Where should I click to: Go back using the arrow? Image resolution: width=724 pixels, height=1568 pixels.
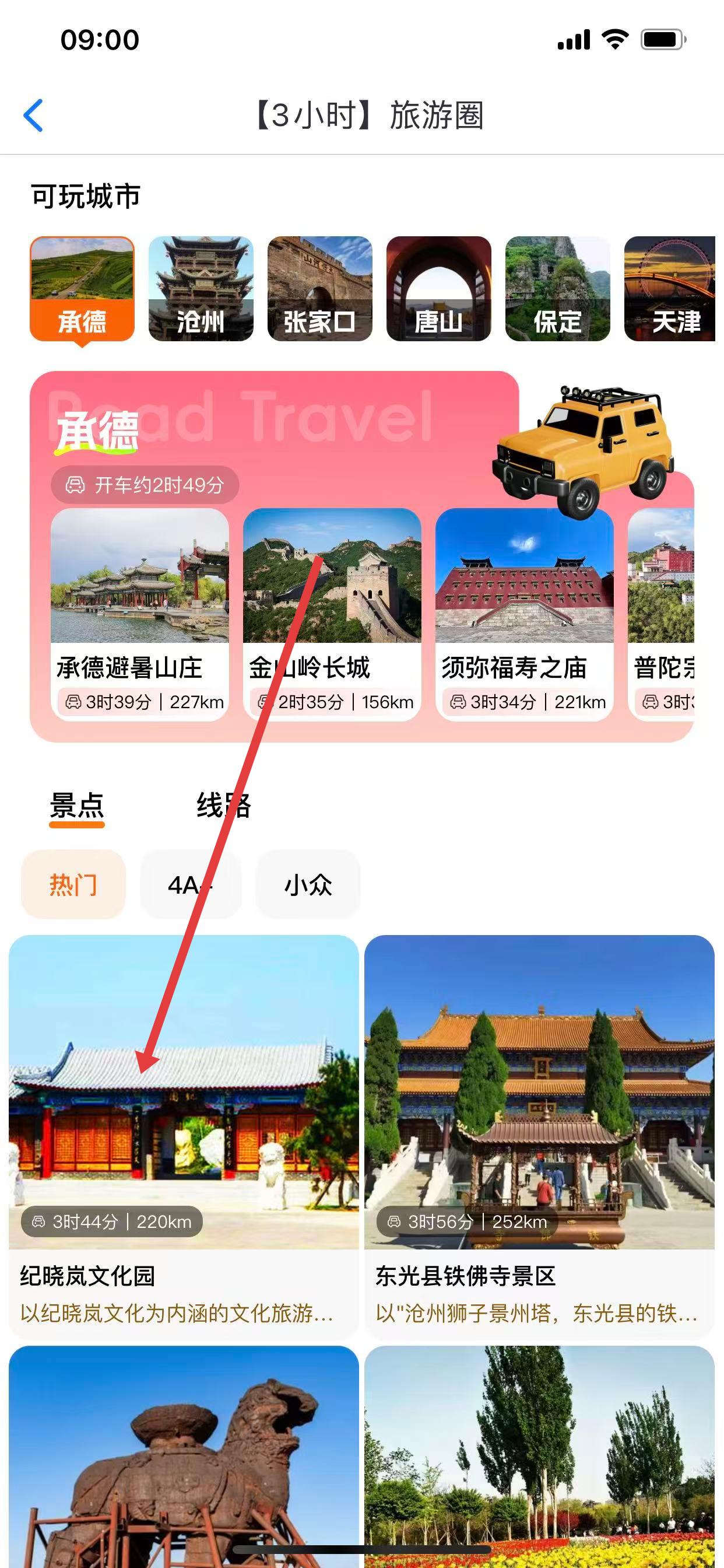tap(33, 115)
